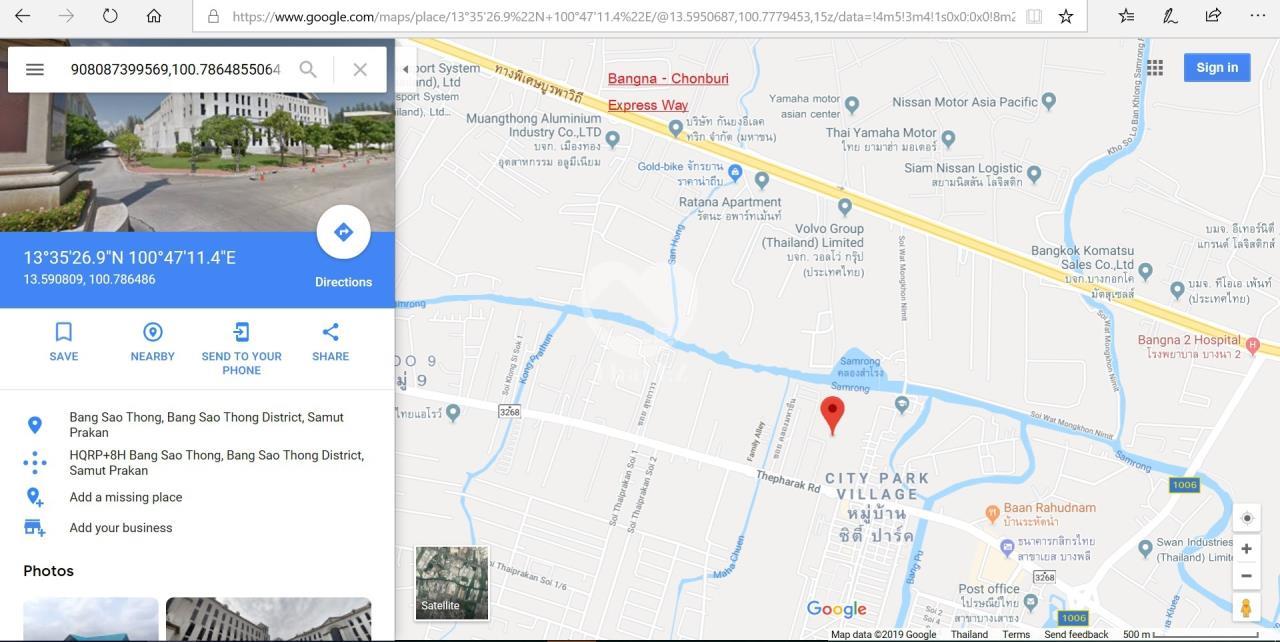The width and height of the screenshot is (1280, 642).
Task: Open the Google apps grid
Action: (1155, 67)
